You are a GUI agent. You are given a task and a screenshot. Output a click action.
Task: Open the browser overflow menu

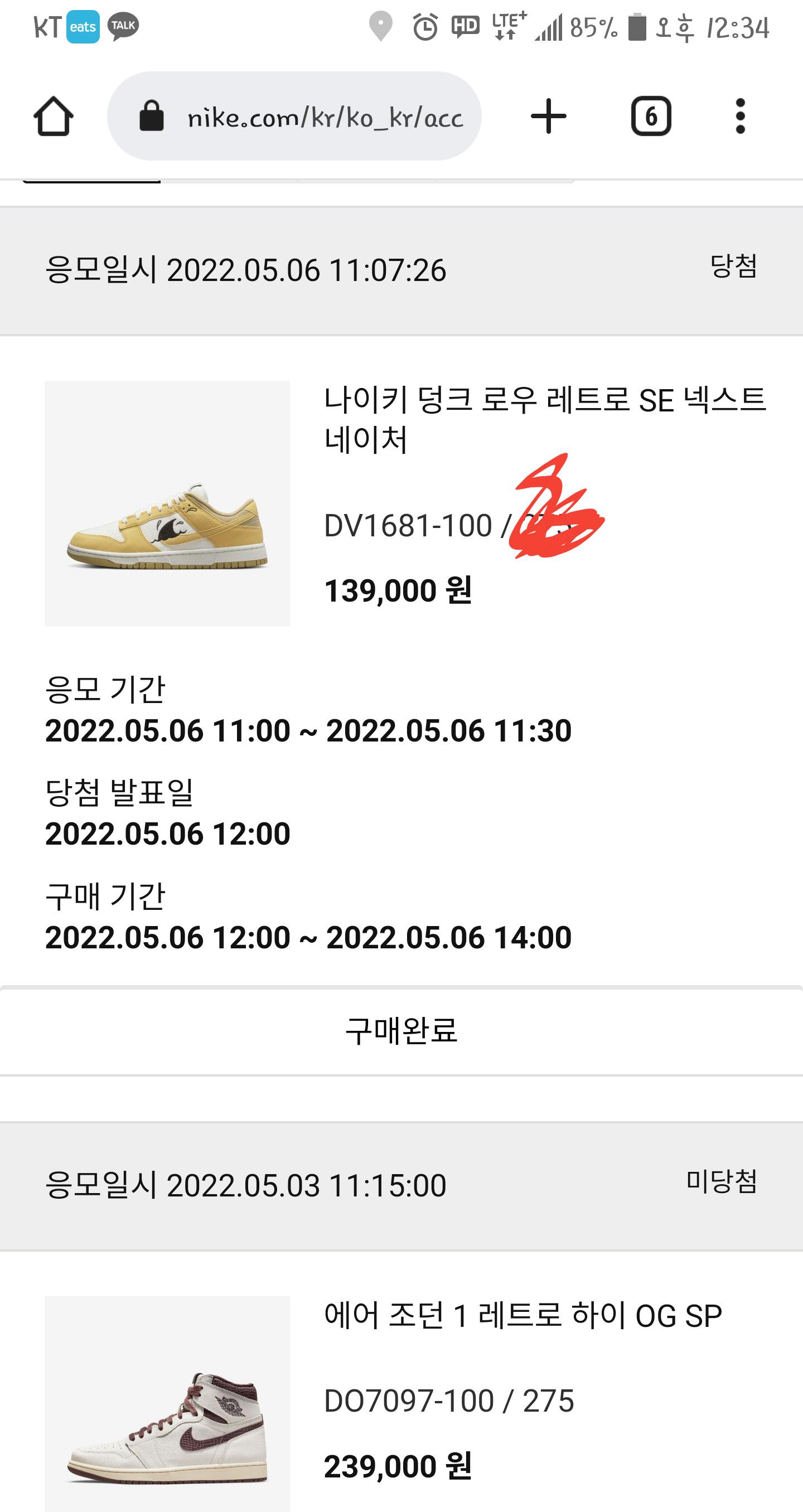(x=740, y=116)
